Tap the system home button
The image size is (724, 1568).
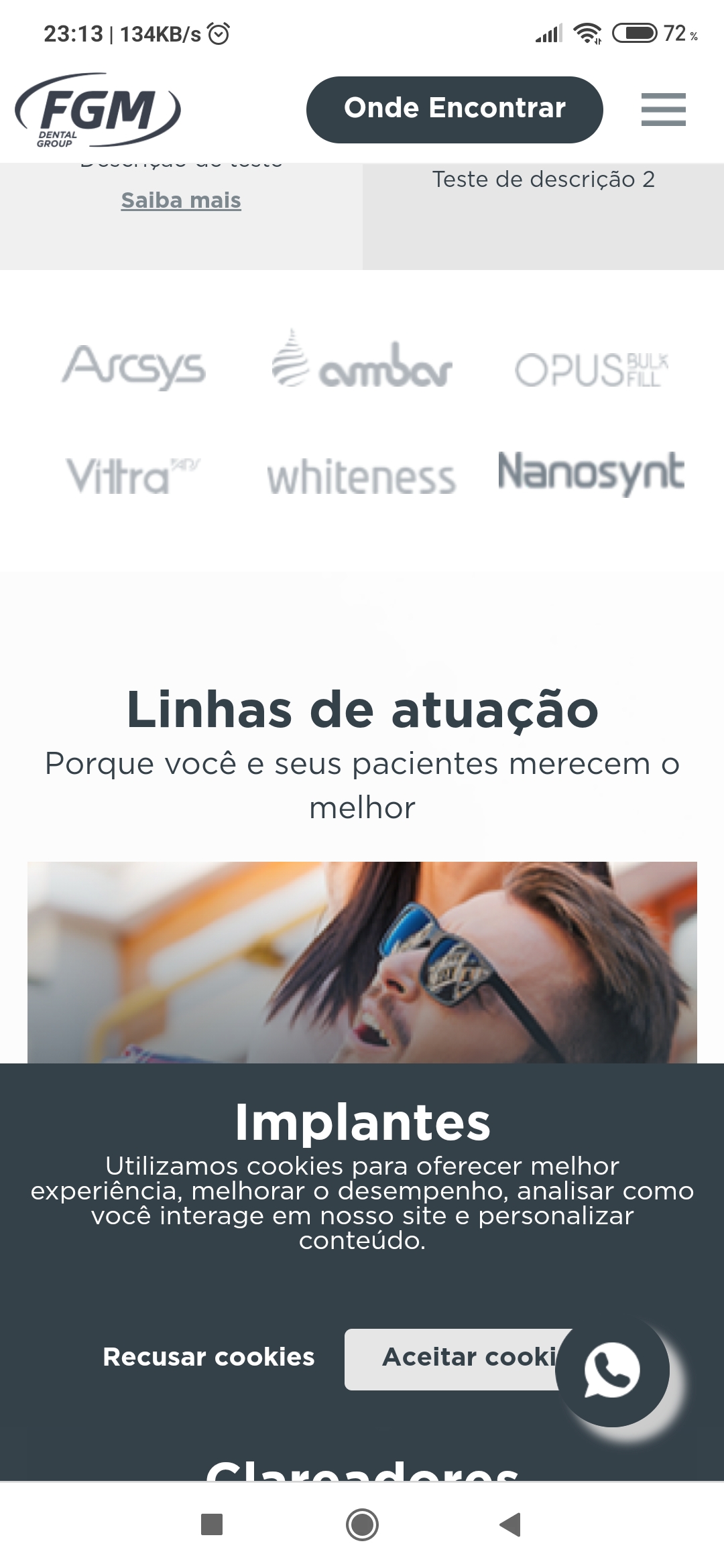click(x=362, y=1524)
